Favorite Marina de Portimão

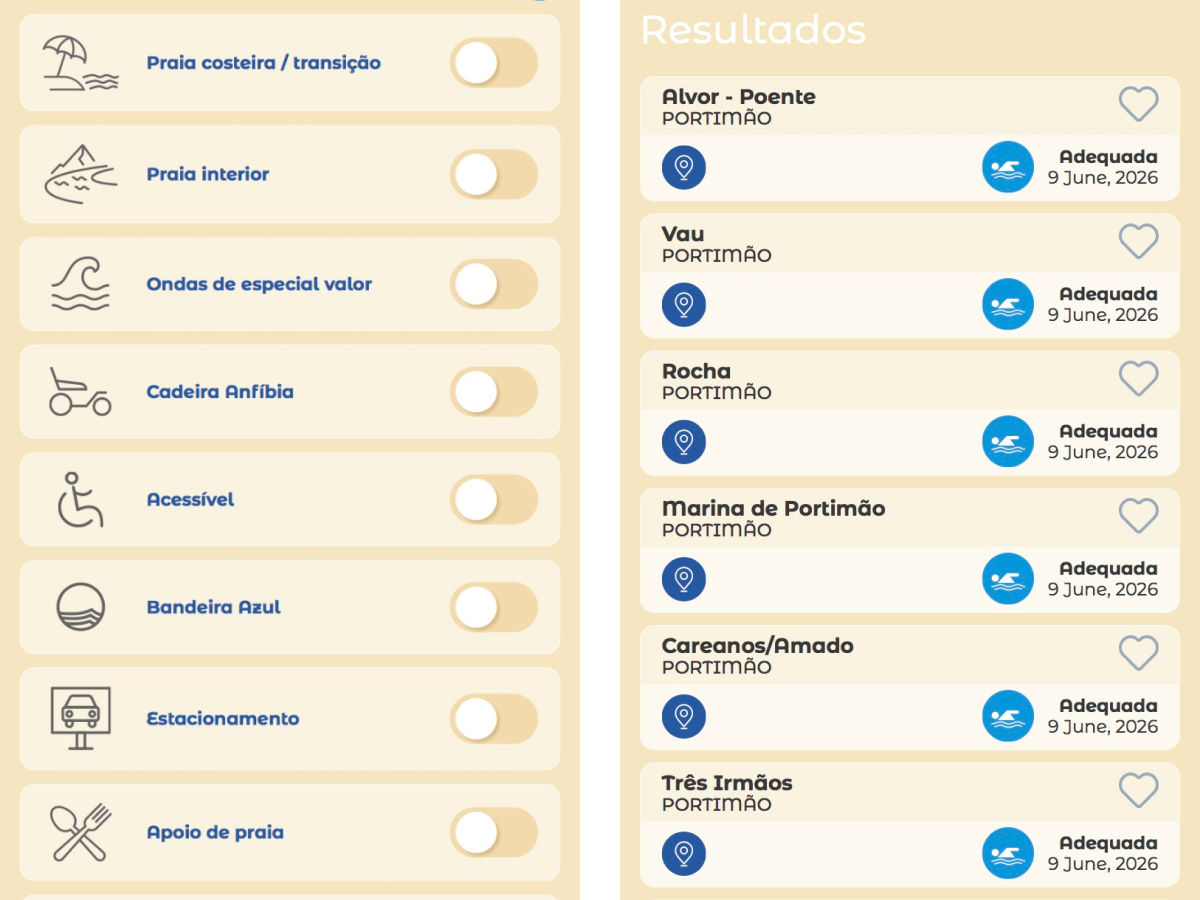click(1138, 515)
